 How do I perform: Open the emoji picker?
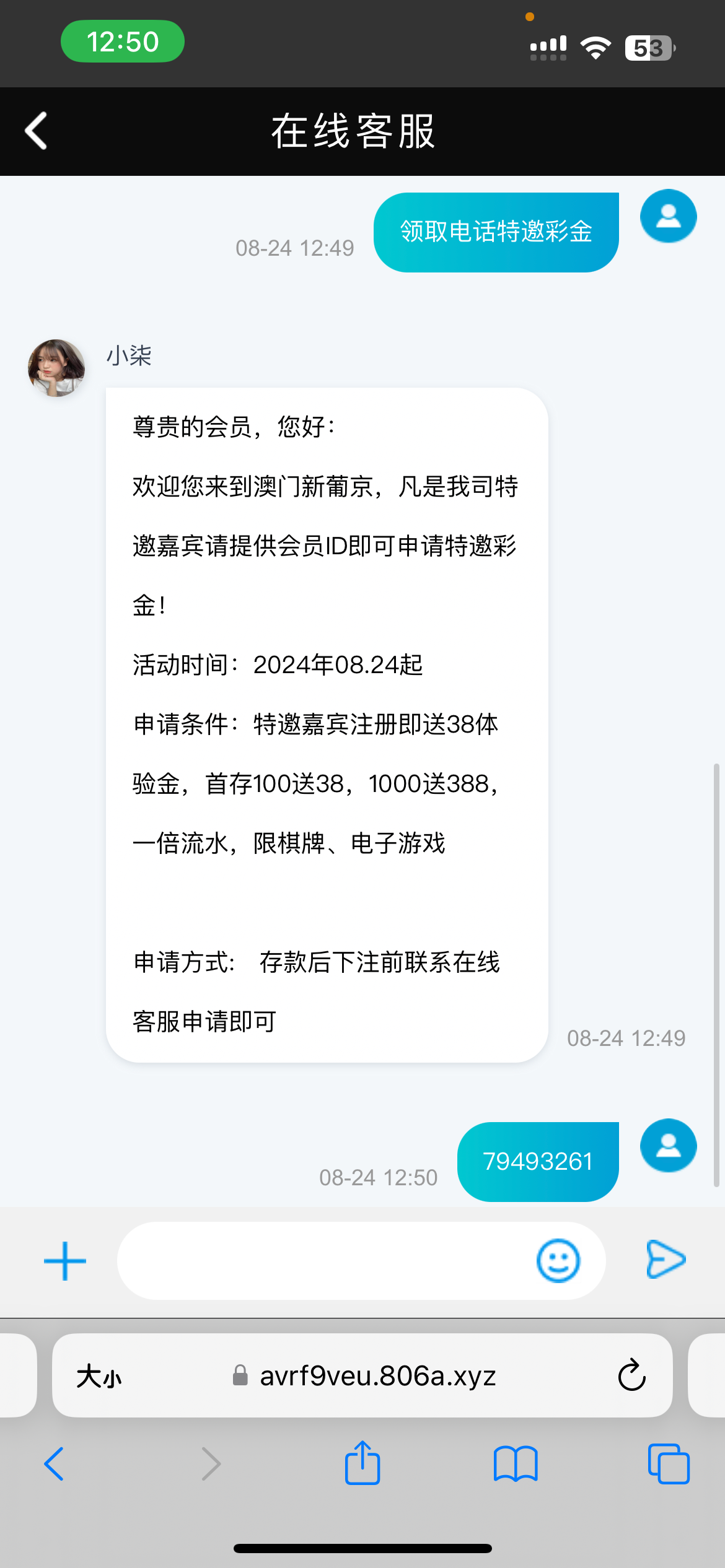tap(558, 1261)
